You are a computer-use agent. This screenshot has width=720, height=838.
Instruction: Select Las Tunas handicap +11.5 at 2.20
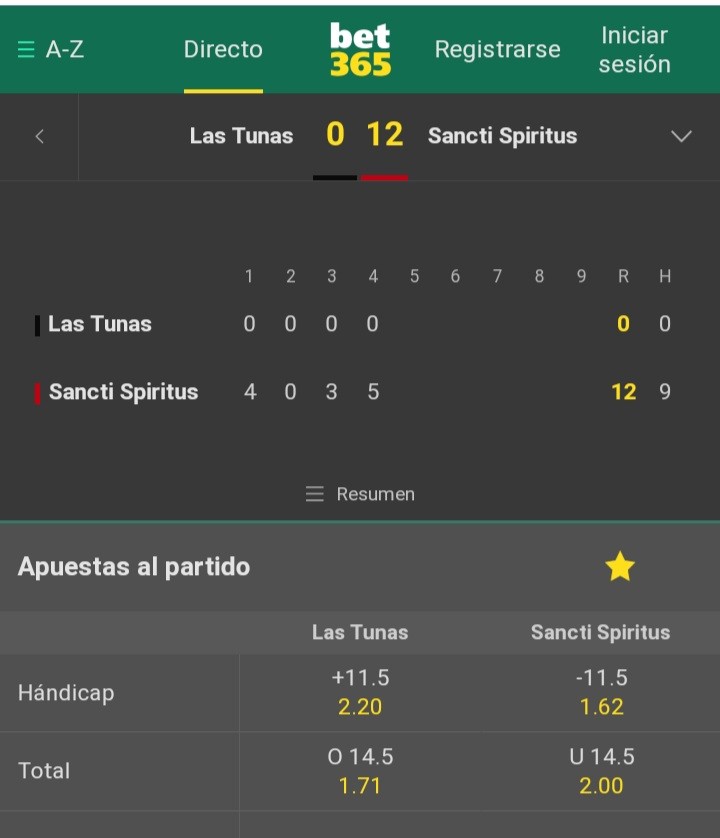pyautogui.click(x=360, y=693)
